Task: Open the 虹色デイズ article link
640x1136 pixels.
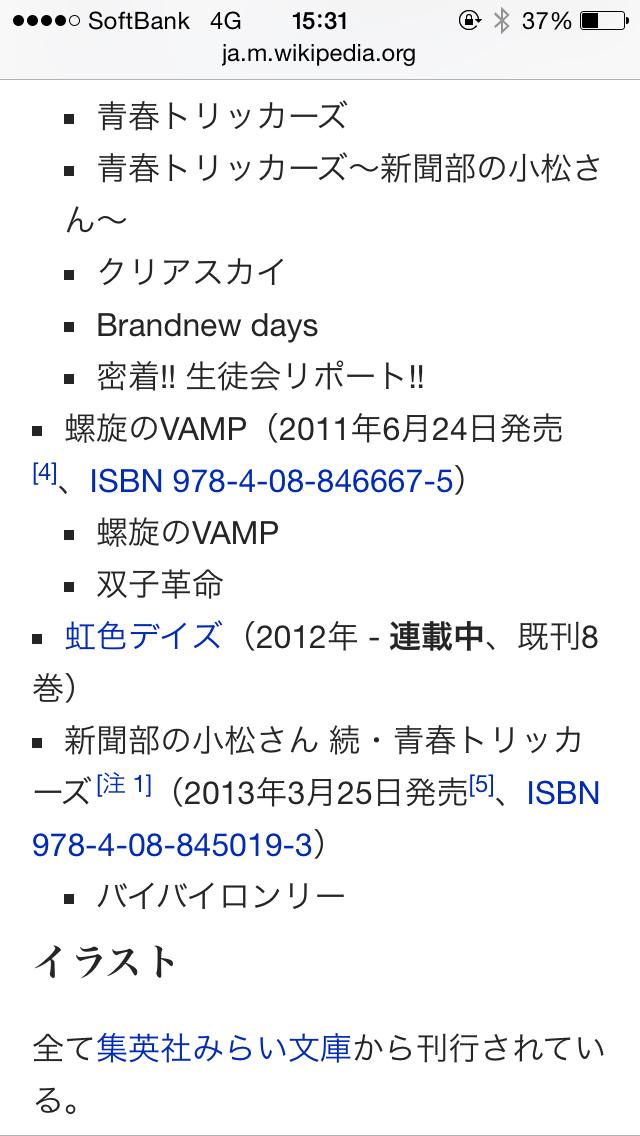Action: 143,637
